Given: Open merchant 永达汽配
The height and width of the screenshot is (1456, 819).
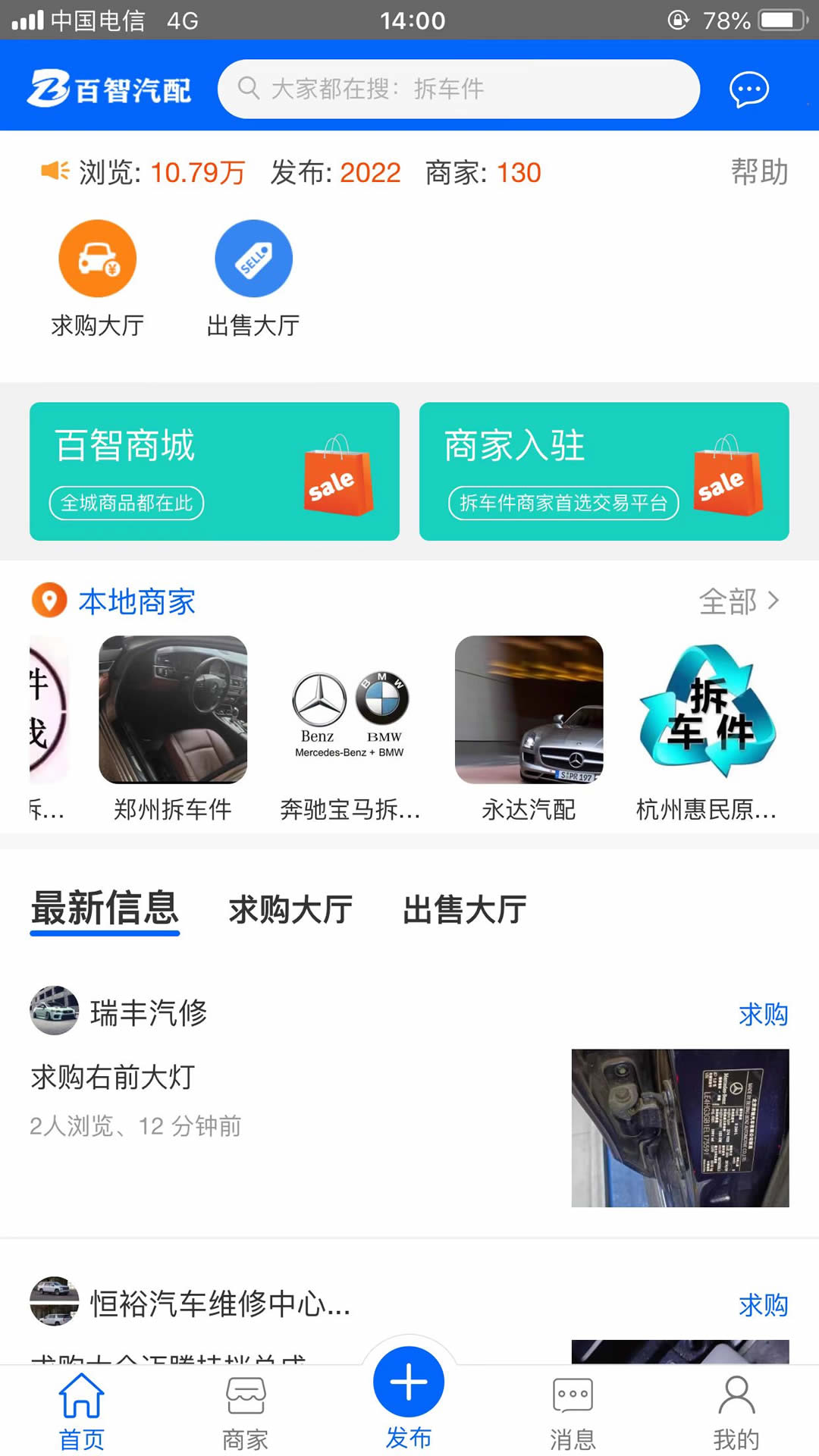Looking at the screenshot, I should pyautogui.click(x=529, y=728).
